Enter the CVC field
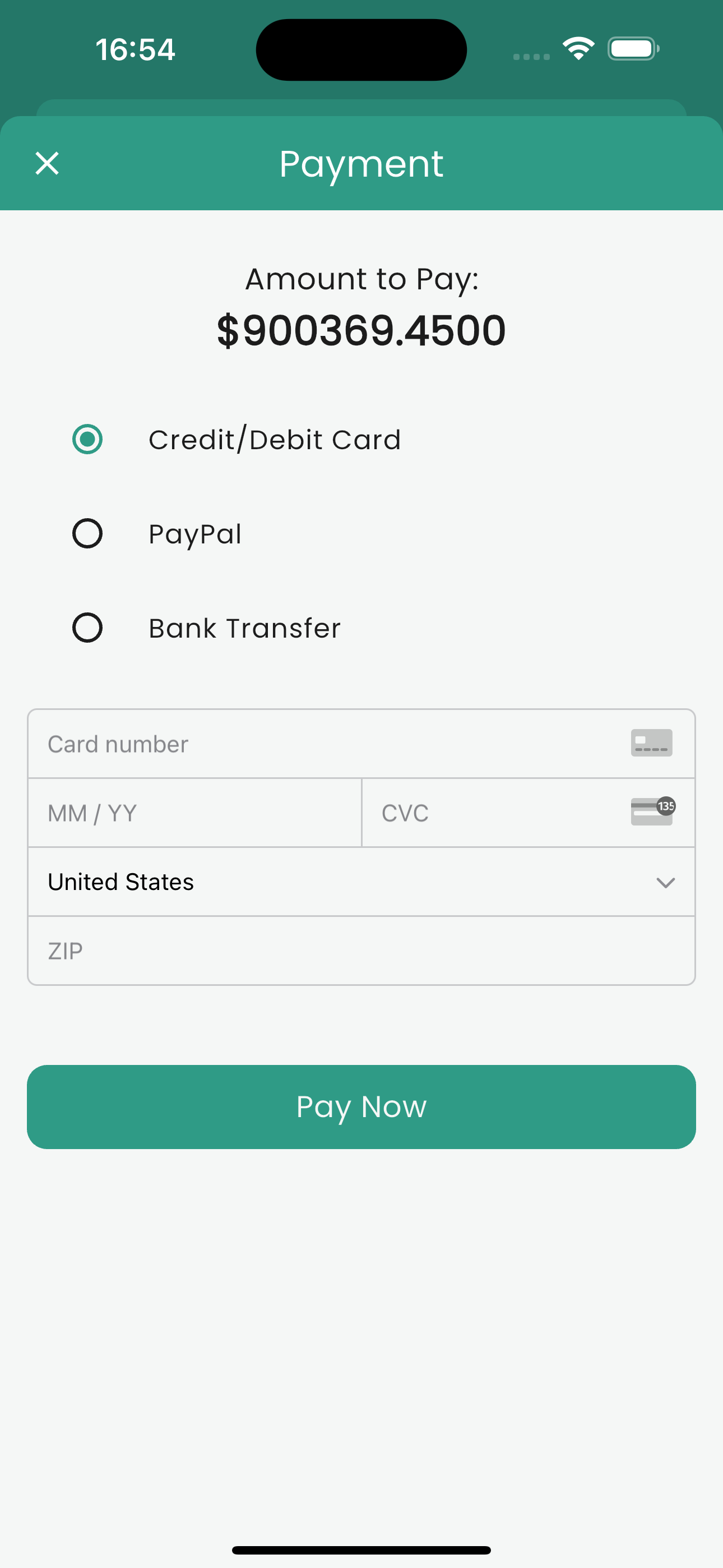This screenshot has width=723, height=1568. [x=499, y=813]
